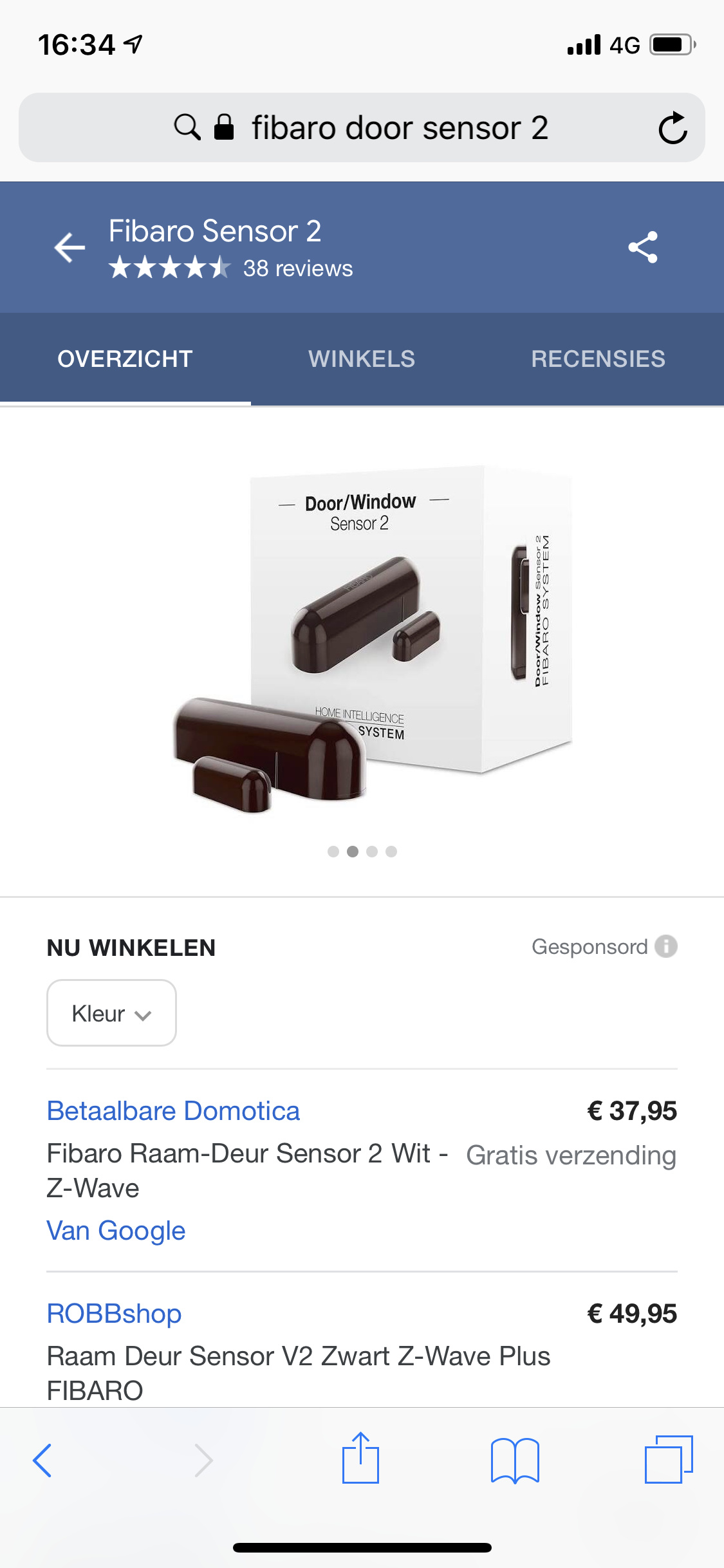Image resolution: width=724 pixels, height=1568 pixels.
Task: Open Safari share sheet
Action: tap(360, 1459)
